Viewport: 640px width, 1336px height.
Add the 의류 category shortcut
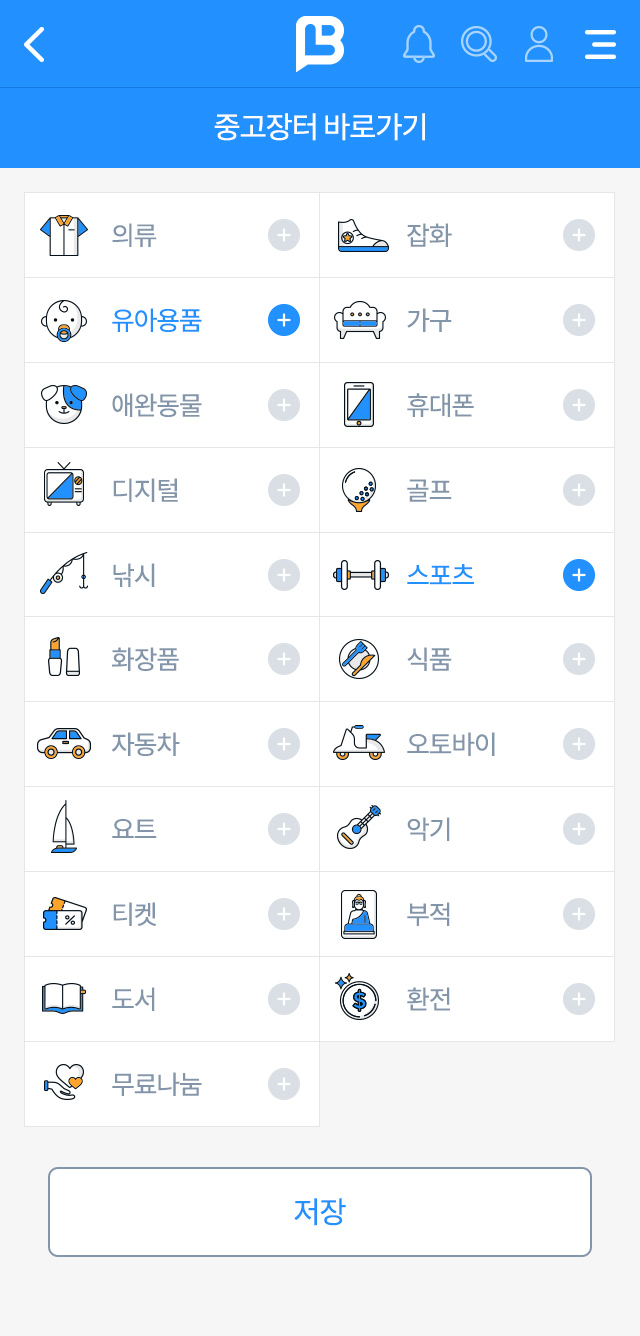284,235
